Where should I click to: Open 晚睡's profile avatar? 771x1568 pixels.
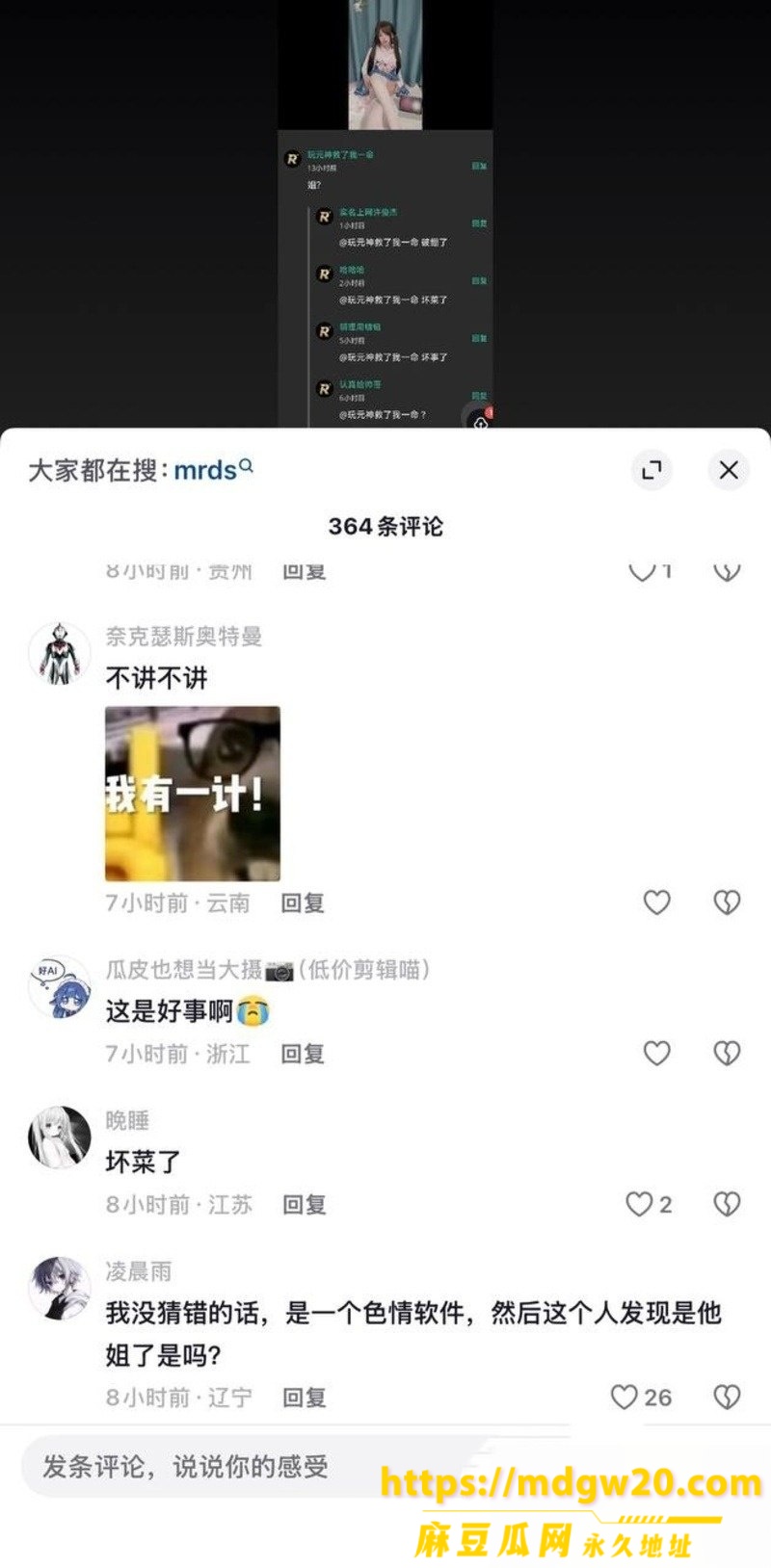[59, 1137]
